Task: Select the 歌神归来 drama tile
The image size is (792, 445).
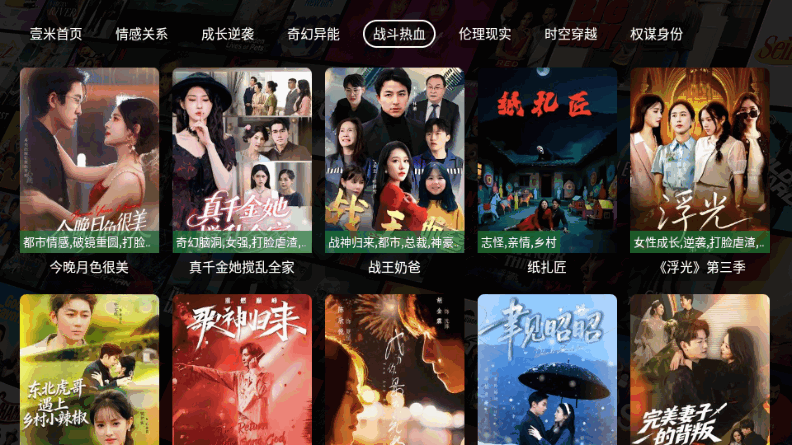Action: click(242, 370)
